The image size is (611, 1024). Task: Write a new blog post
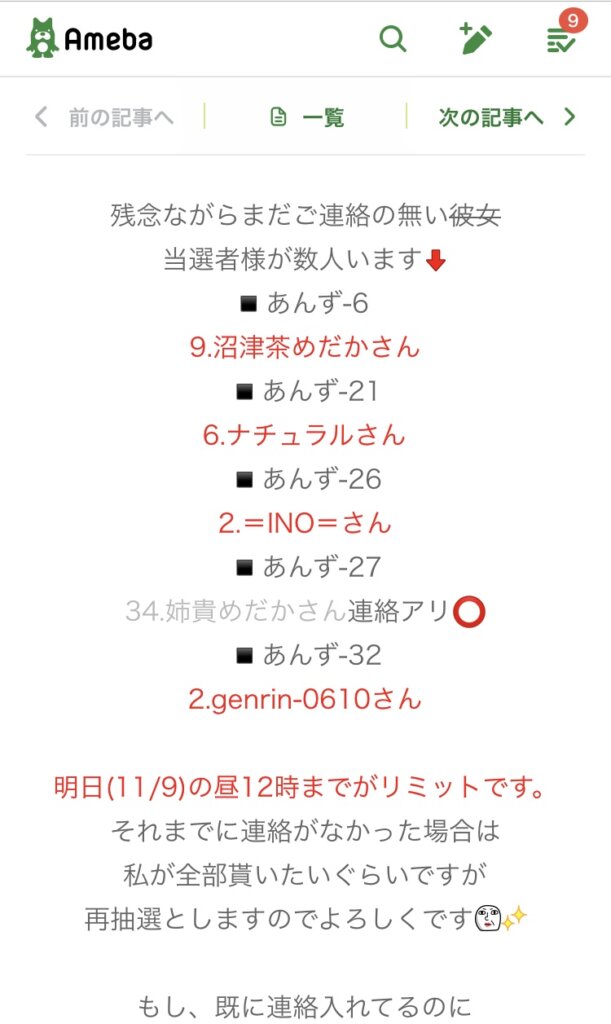(475, 39)
